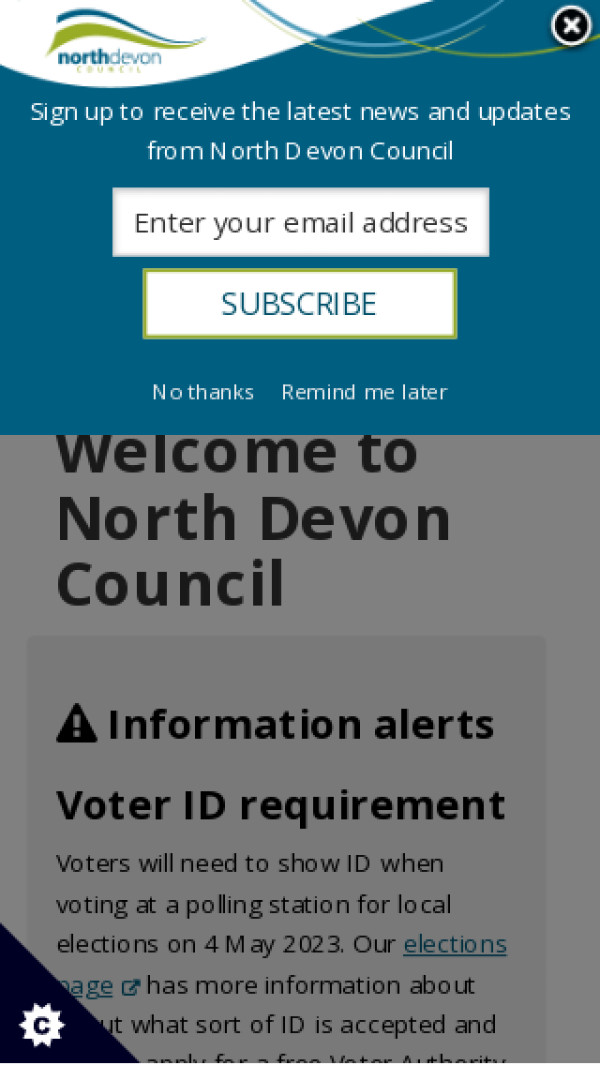Tap the Subscribe button
The width and height of the screenshot is (600, 1065).
[300, 304]
